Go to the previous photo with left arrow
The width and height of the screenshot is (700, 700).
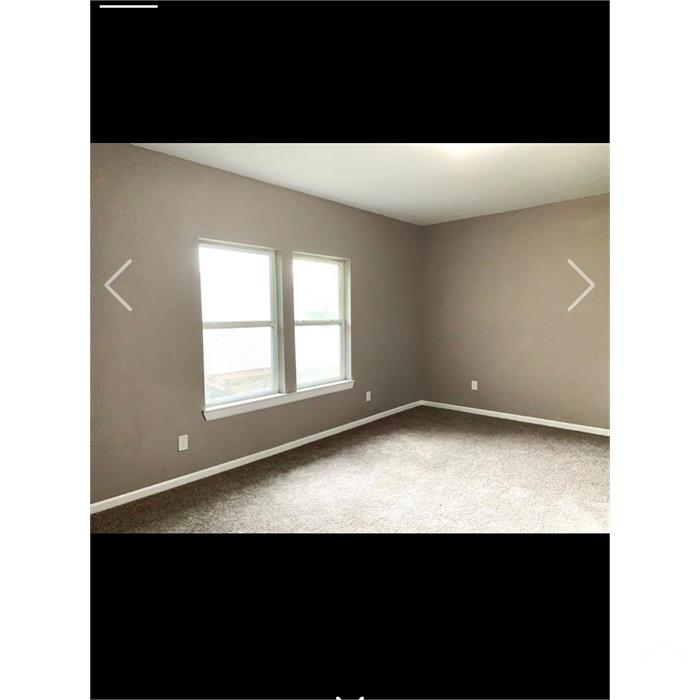pos(119,285)
